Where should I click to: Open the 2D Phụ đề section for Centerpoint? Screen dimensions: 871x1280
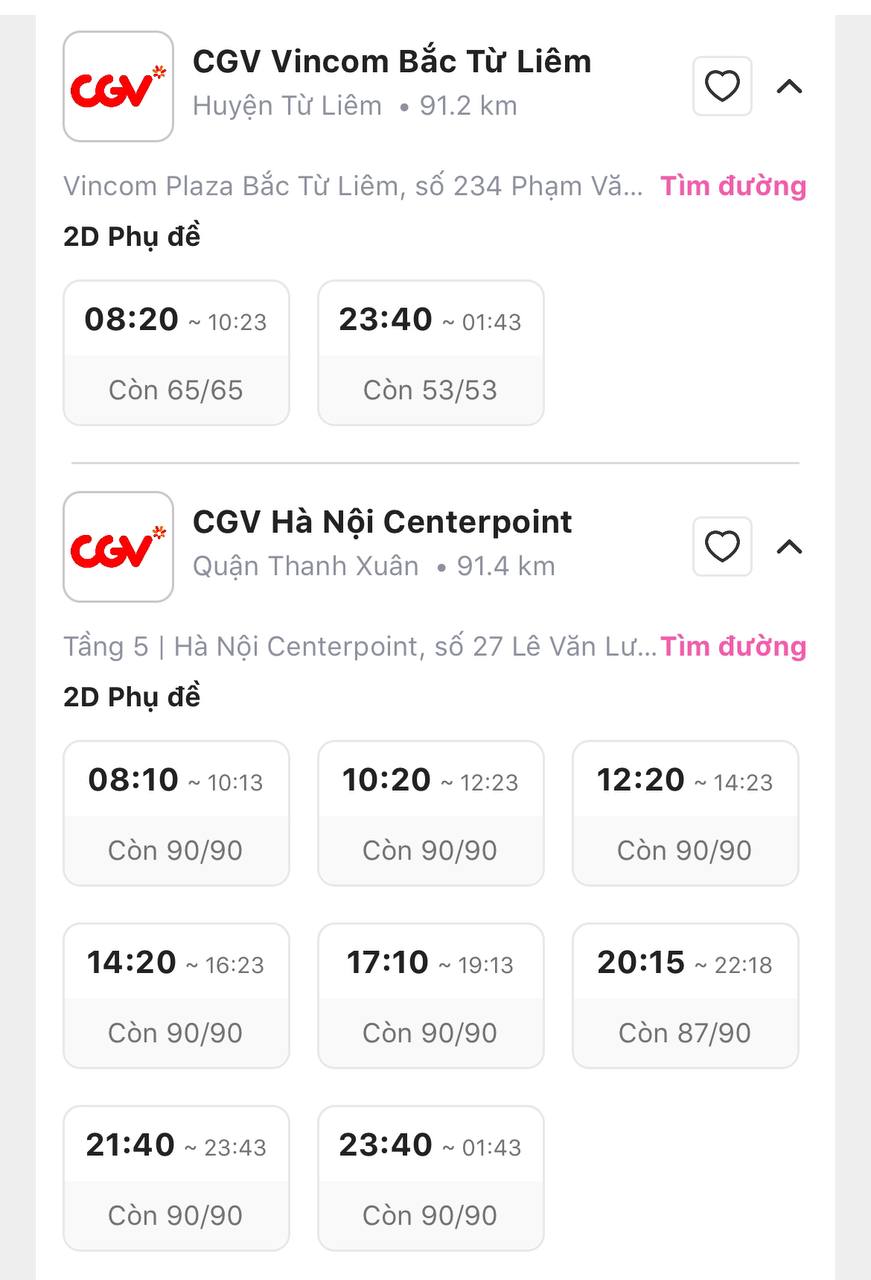(133, 695)
